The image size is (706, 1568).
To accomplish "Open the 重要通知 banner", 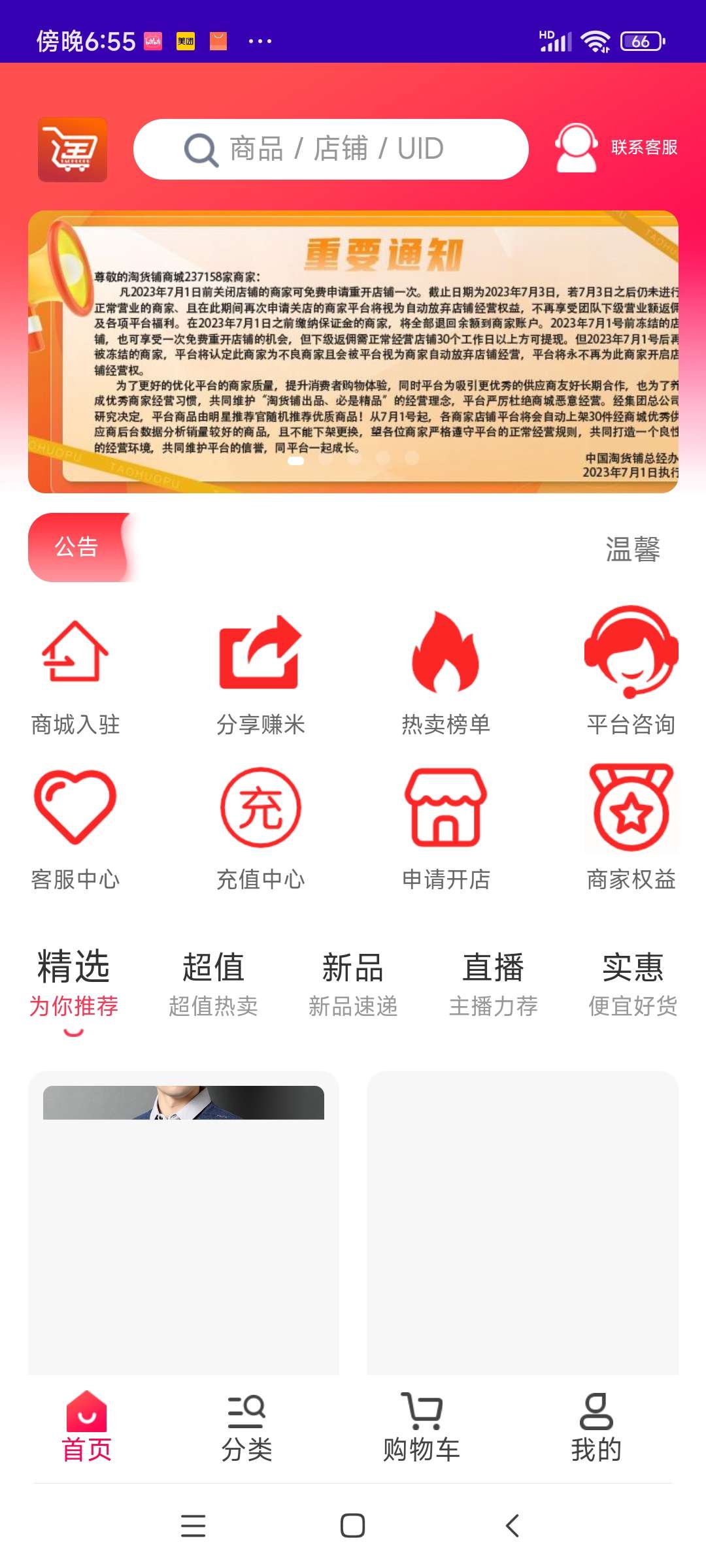I will click(353, 351).
